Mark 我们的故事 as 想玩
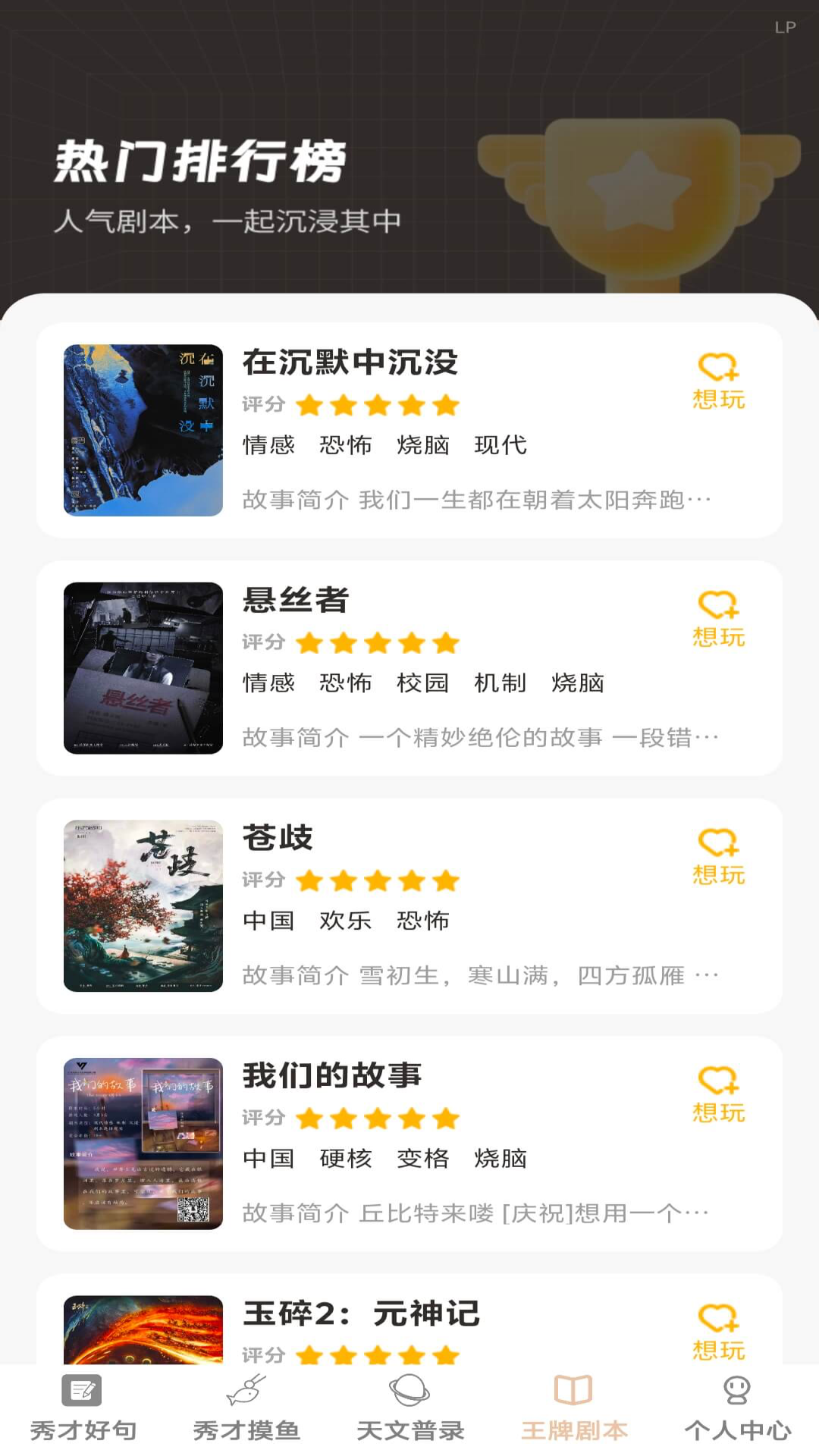This screenshot has width=819, height=1456. click(x=718, y=1094)
